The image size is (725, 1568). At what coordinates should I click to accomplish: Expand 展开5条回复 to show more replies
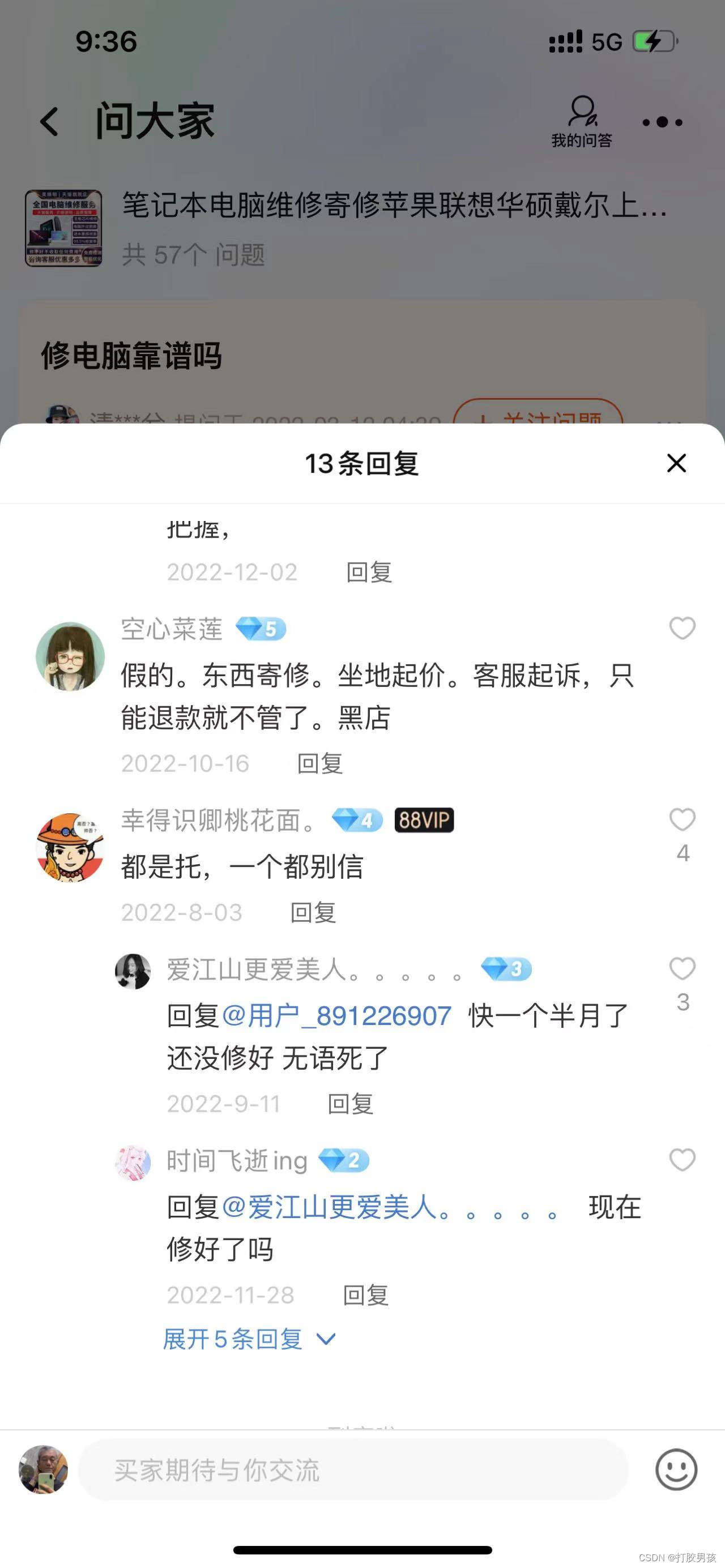[249, 1339]
